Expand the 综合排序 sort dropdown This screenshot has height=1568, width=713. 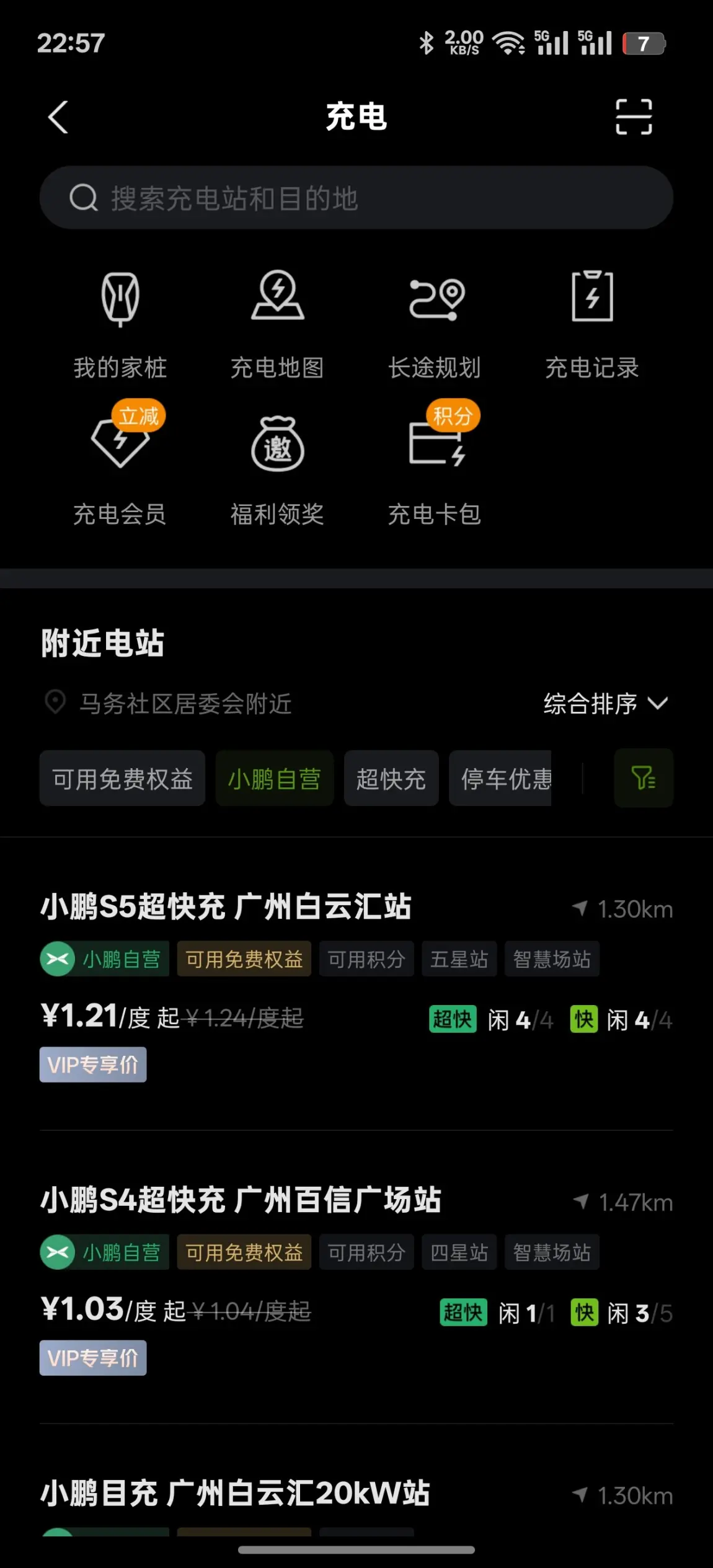click(606, 704)
